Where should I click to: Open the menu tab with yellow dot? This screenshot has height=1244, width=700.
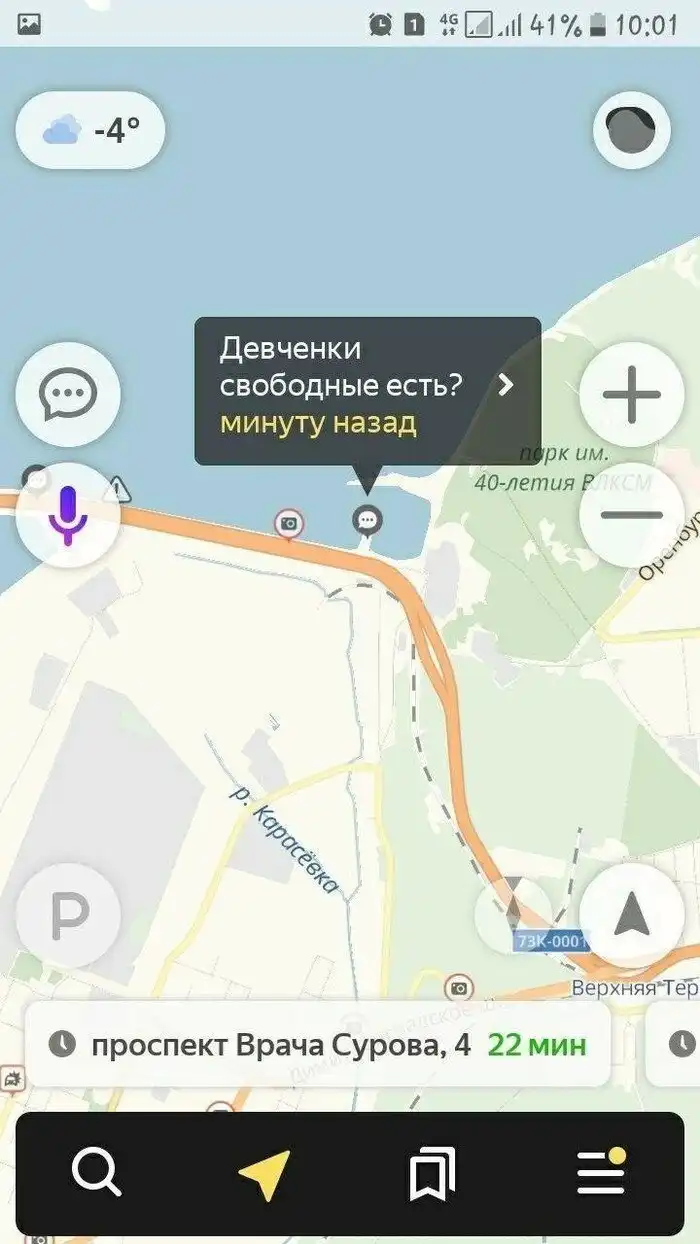pyautogui.click(x=601, y=1173)
